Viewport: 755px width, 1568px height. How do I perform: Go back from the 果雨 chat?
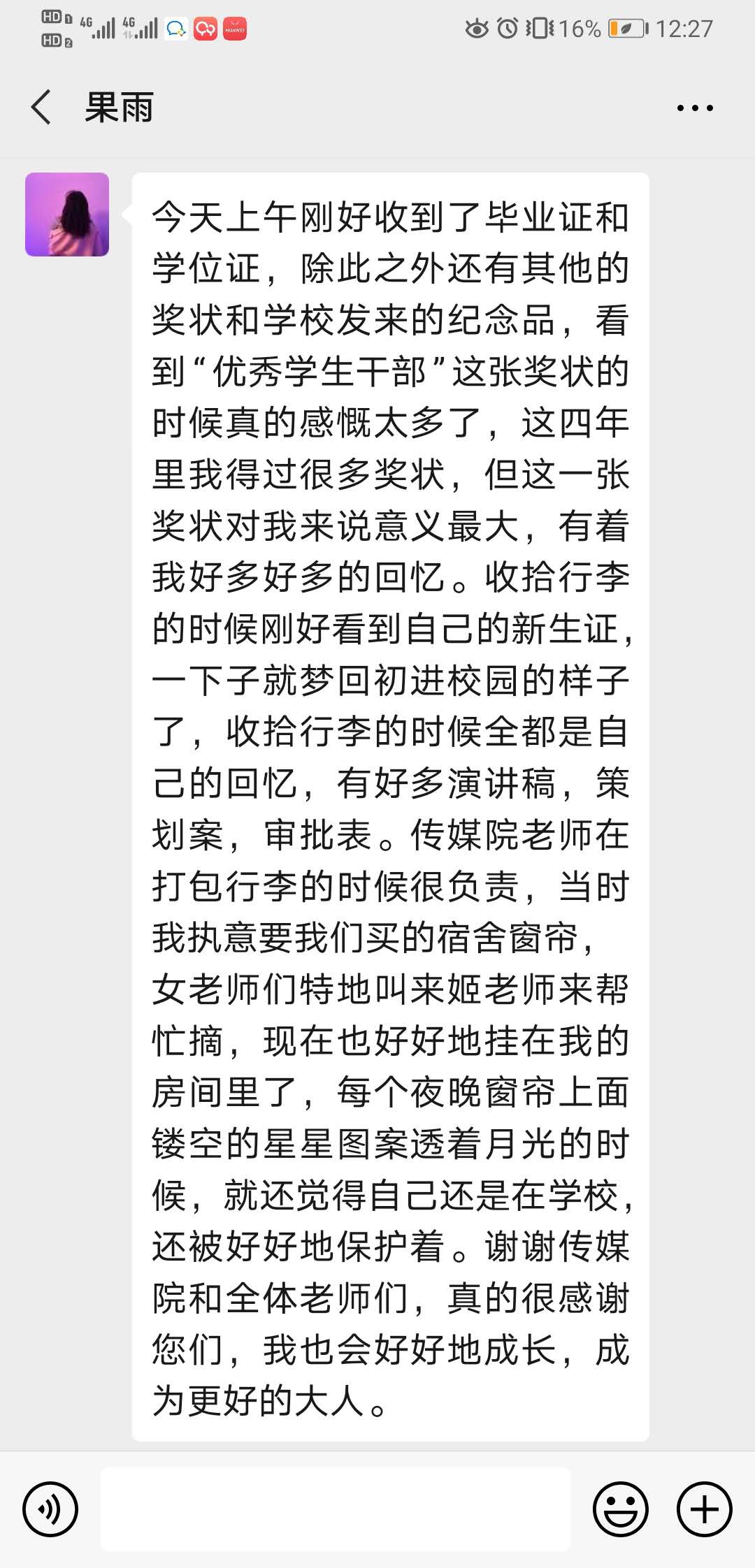[x=42, y=108]
